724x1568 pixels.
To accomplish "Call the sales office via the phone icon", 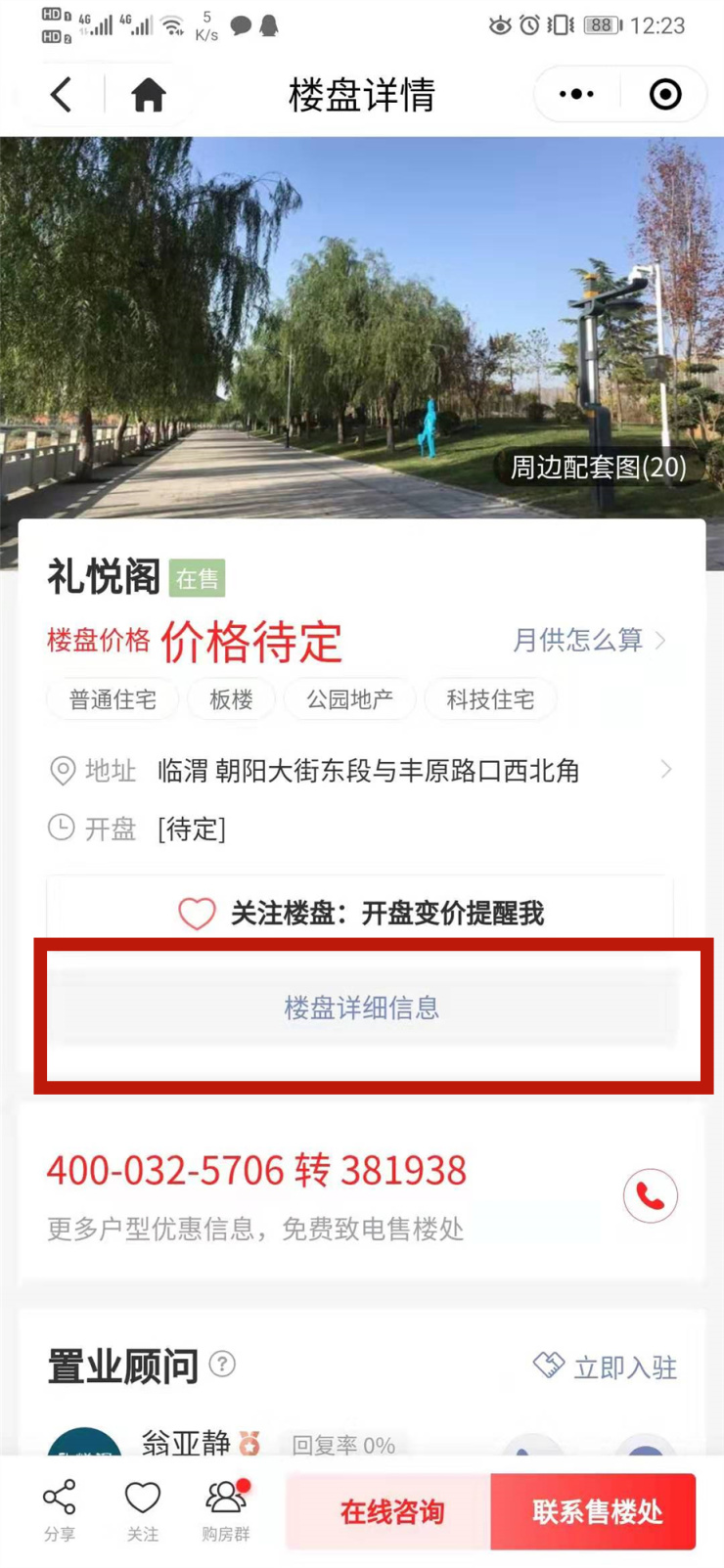I will [x=651, y=1195].
